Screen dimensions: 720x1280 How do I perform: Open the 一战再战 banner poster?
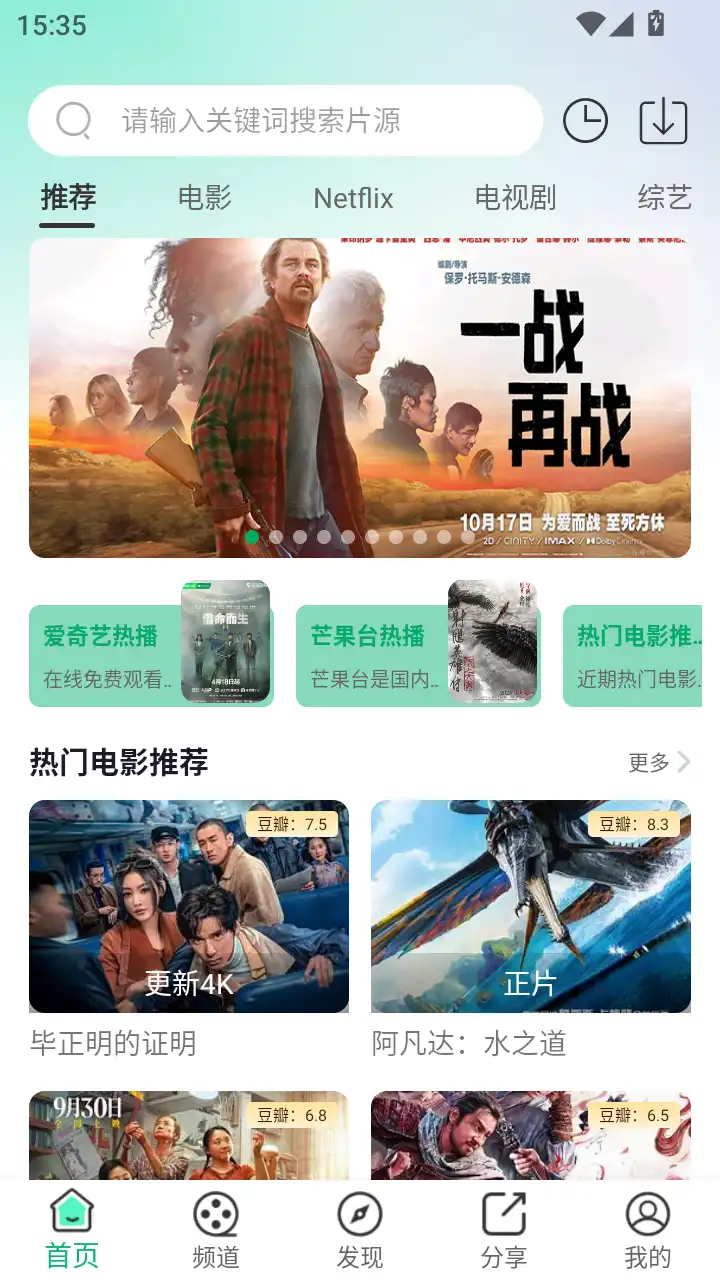[x=360, y=395]
